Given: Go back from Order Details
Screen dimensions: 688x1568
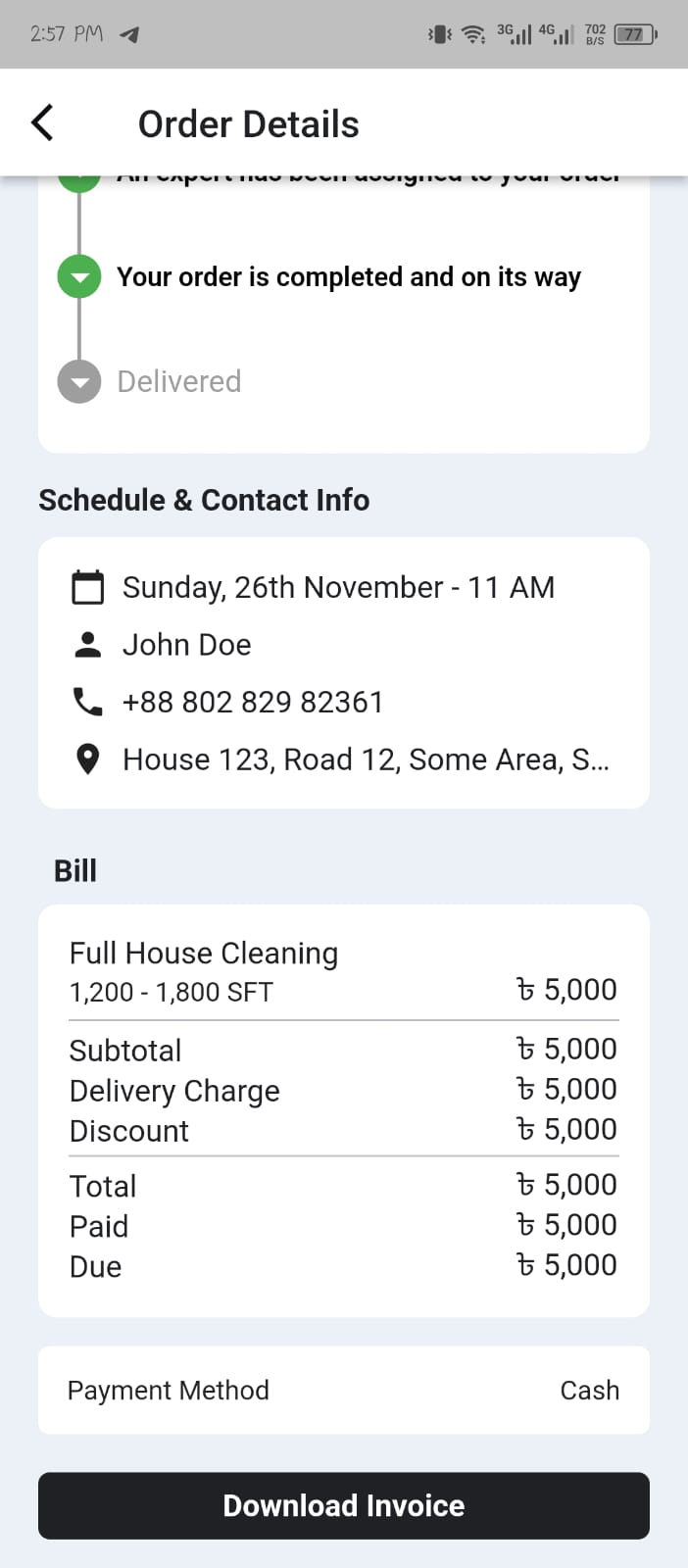Looking at the screenshot, I should (x=42, y=123).
